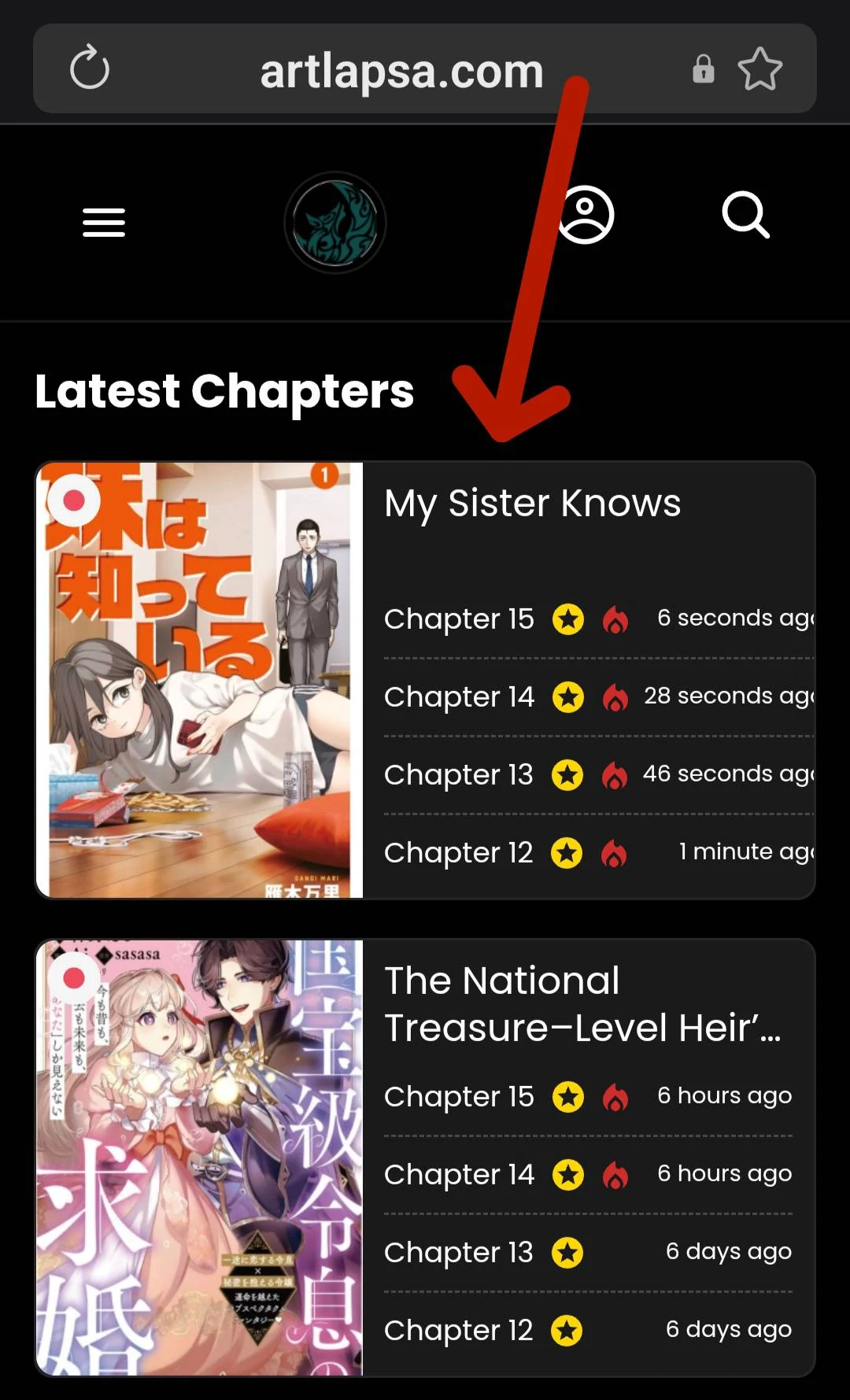Read Chapter 14 of My Sister Knows
This screenshot has width=850, height=1400.
pyautogui.click(x=459, y=697)
